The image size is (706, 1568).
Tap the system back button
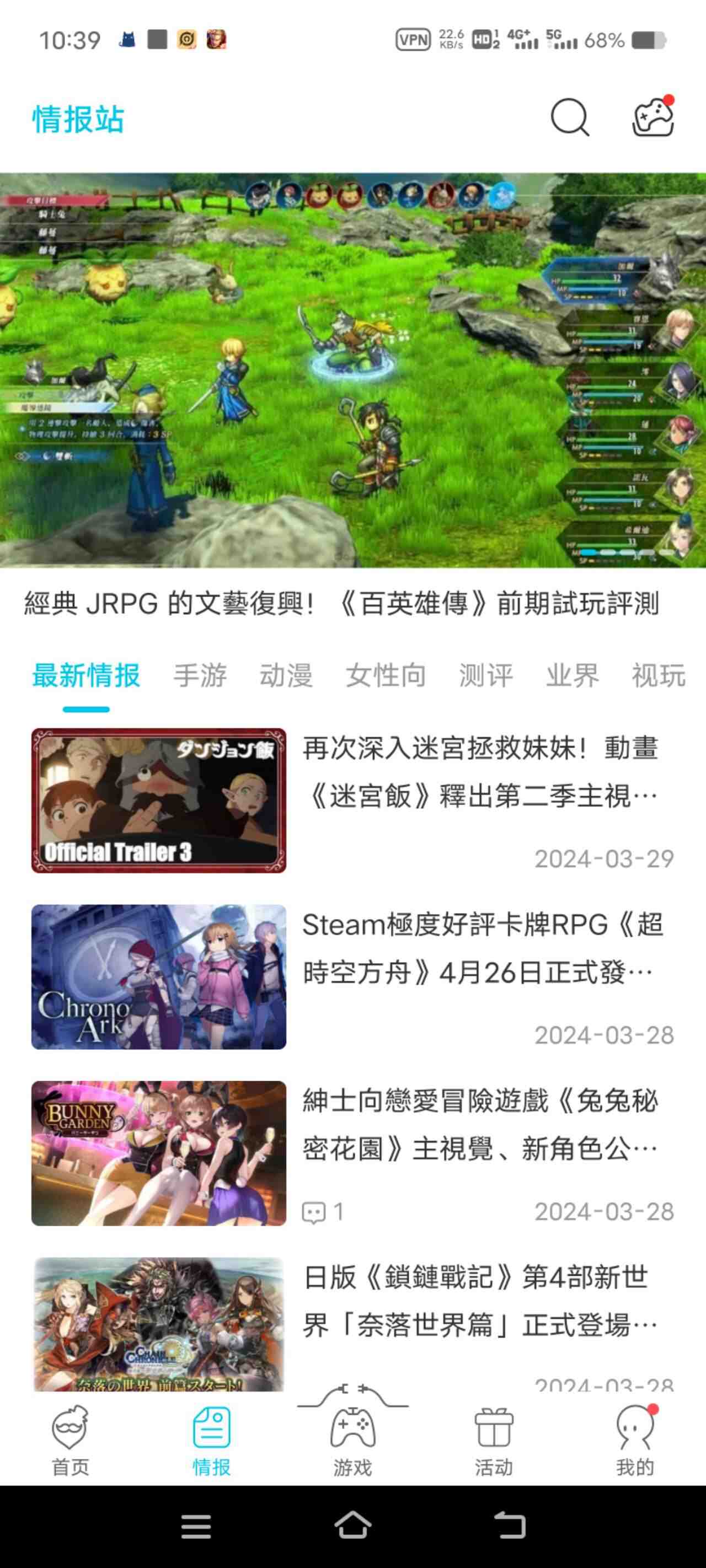509,1526
